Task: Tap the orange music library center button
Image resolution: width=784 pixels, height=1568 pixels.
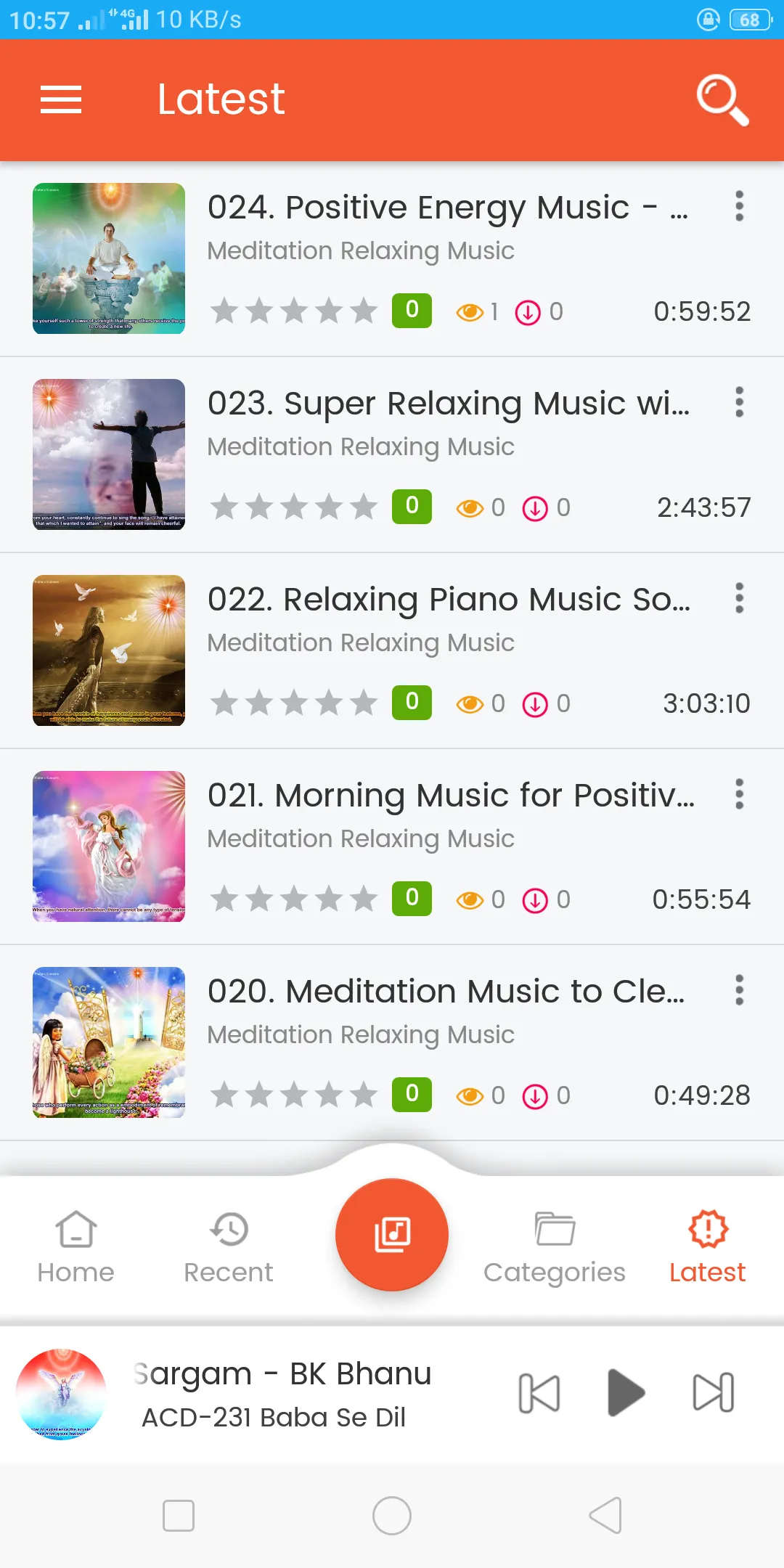Action: point(392,1235)
